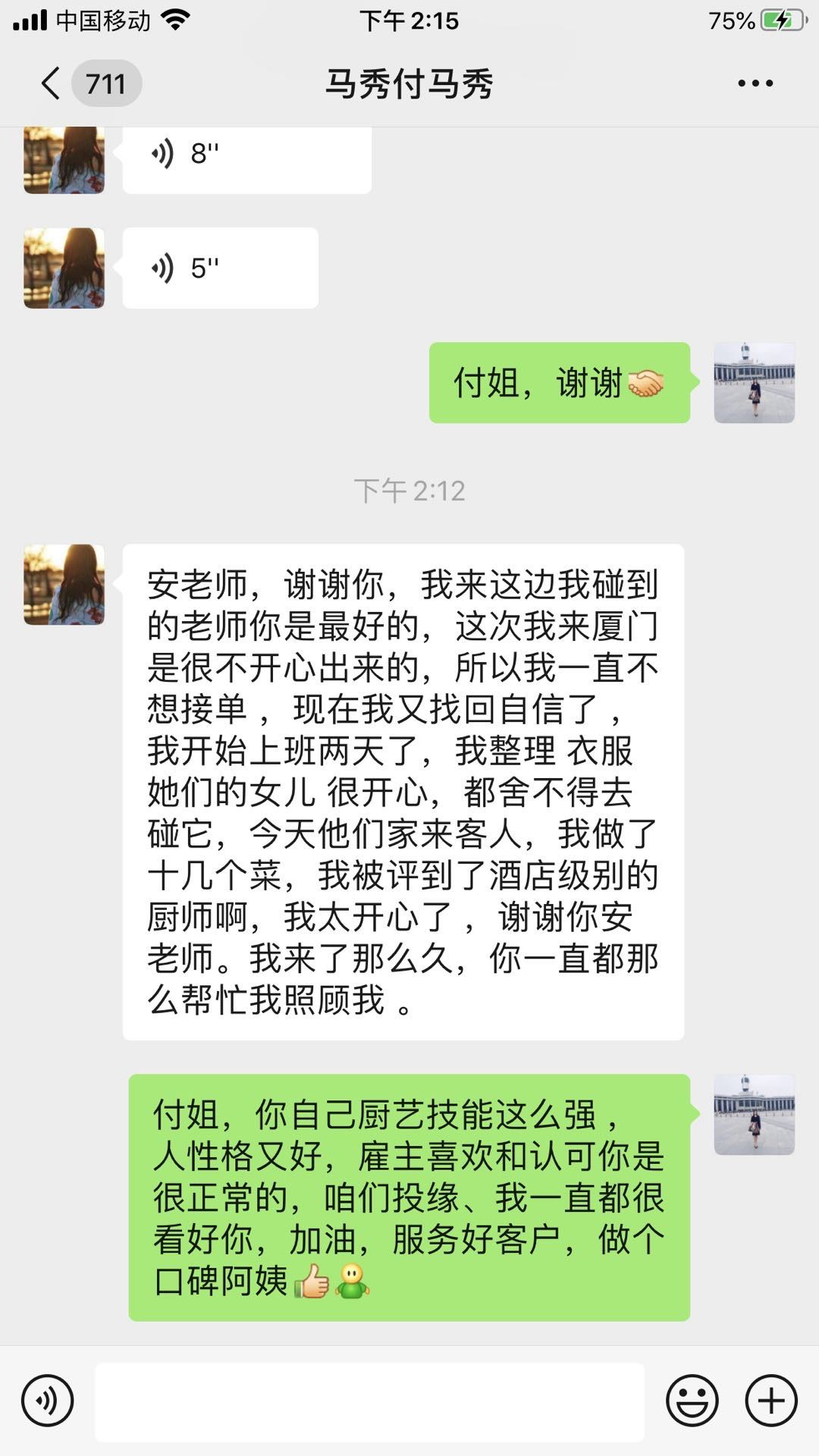Open the plus attachment menu
The image size is (819, 1456).
771,1401
